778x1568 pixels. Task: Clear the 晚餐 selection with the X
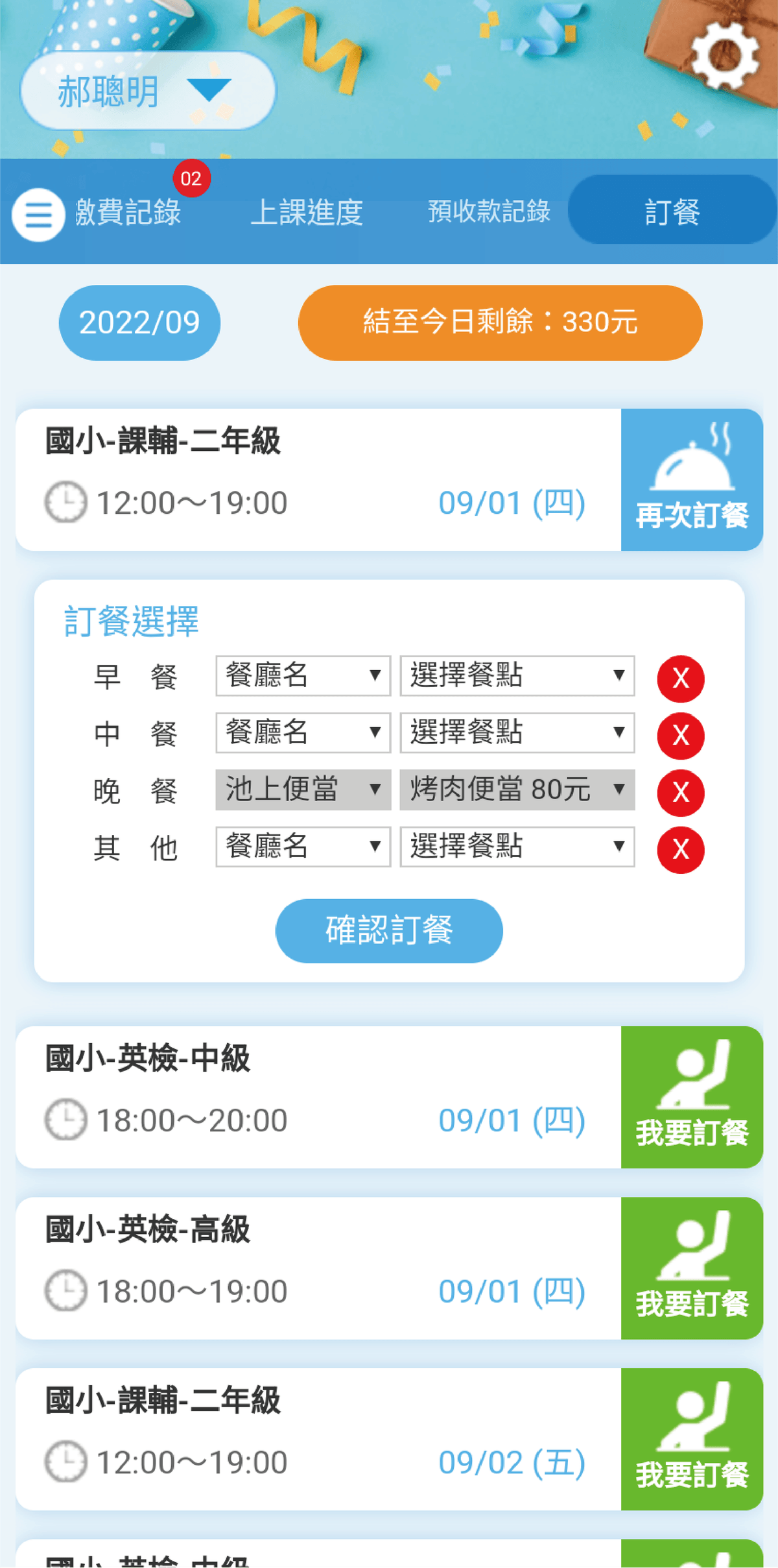[681, 792]
